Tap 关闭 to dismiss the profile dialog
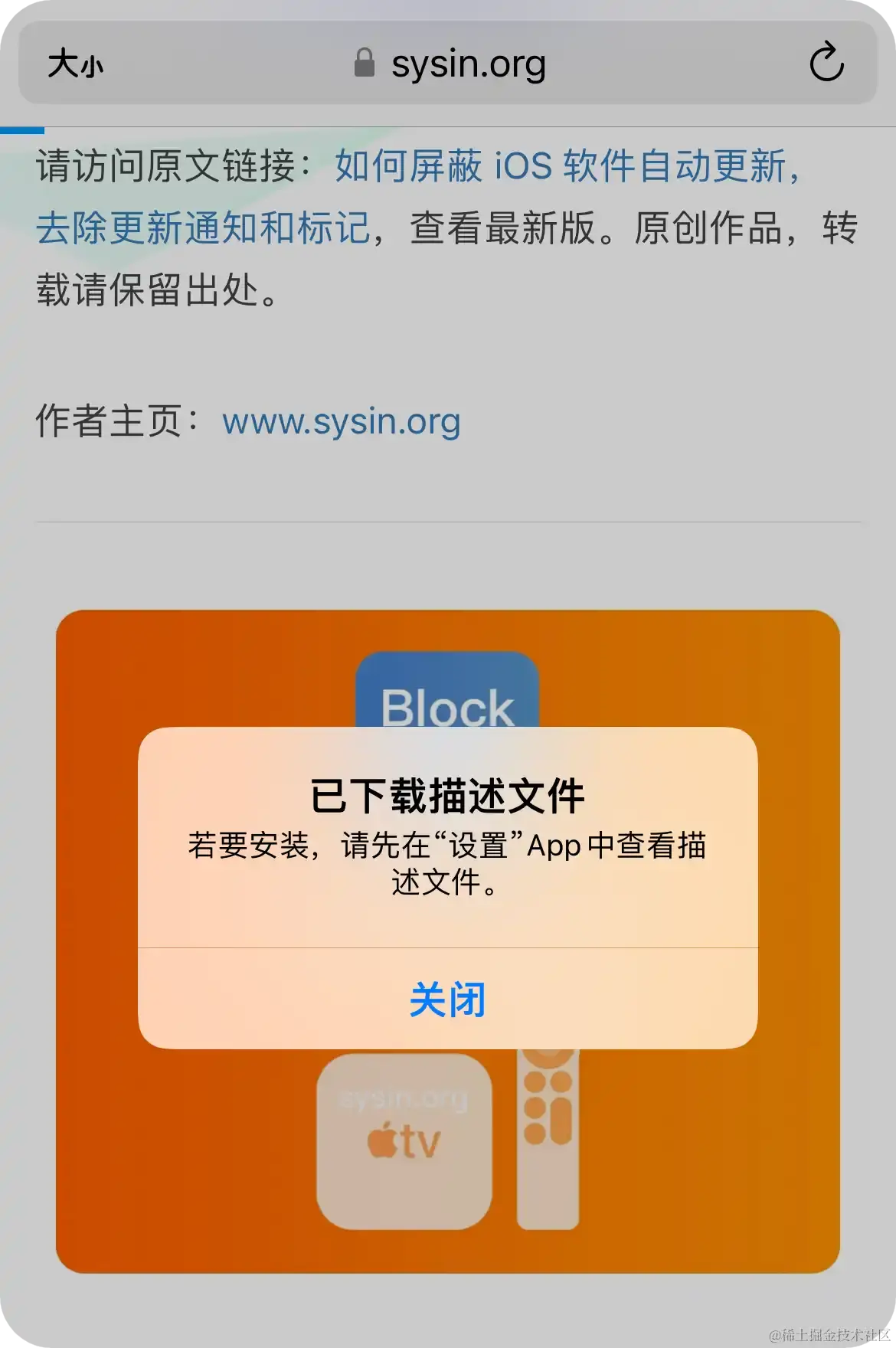Screen dimensions: 896x1348 [x=448, y=998]
